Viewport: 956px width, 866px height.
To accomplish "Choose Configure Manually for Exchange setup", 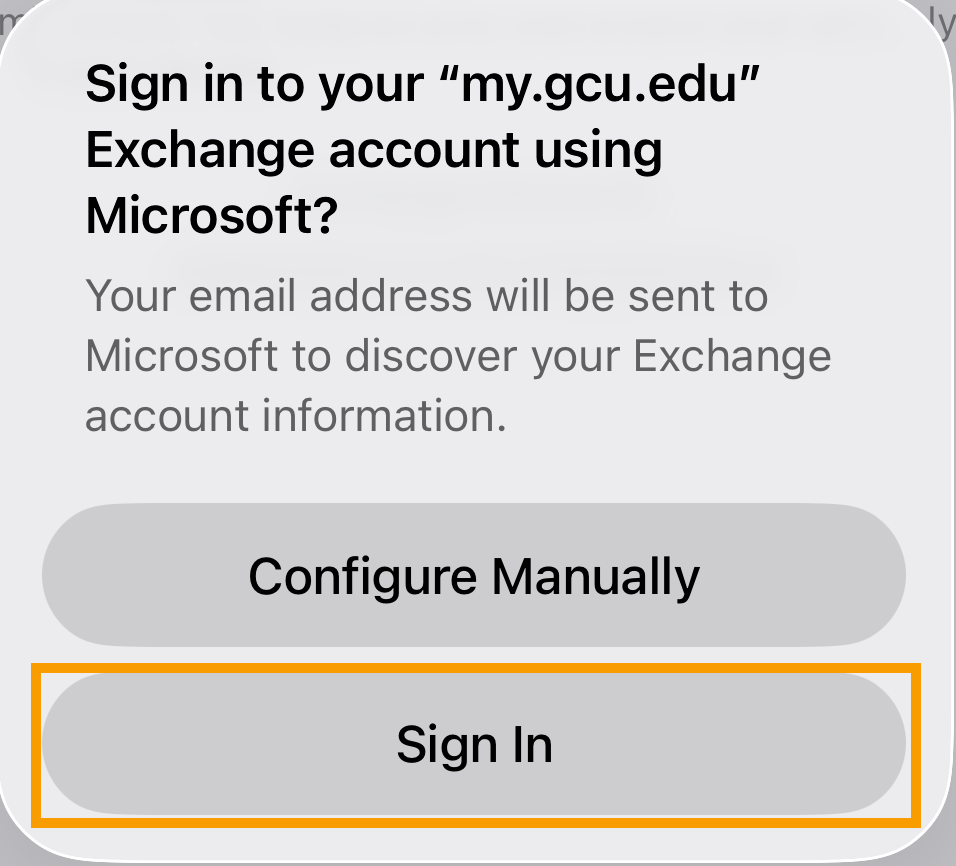I will (473, 576).
